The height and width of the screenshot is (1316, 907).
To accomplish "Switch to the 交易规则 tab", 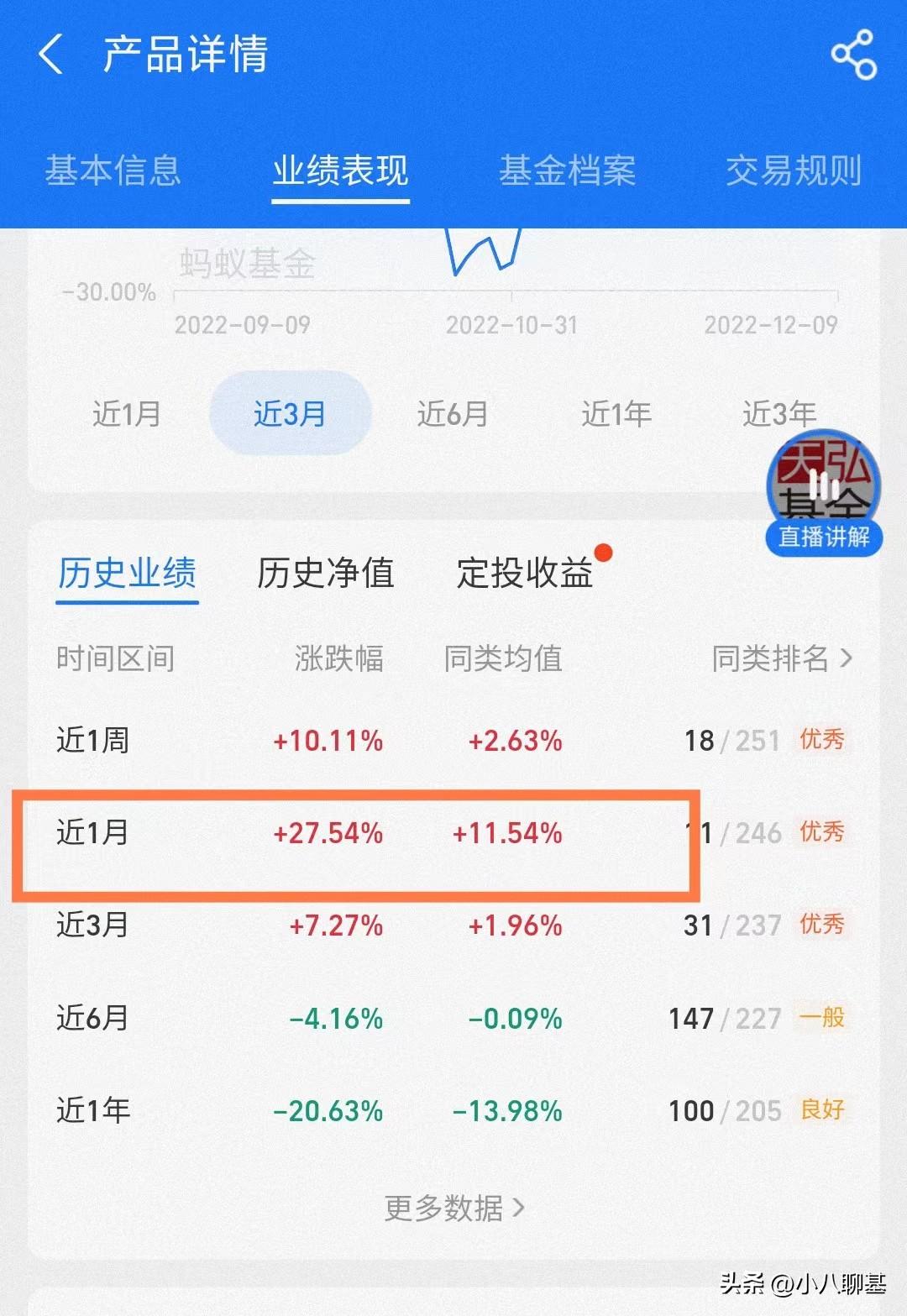I will pyautogui.click(x=794, y=170).
